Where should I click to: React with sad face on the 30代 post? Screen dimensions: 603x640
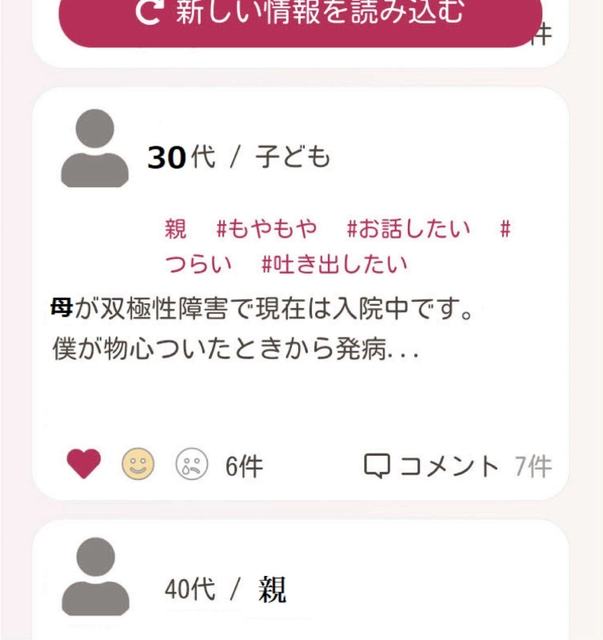191,464
